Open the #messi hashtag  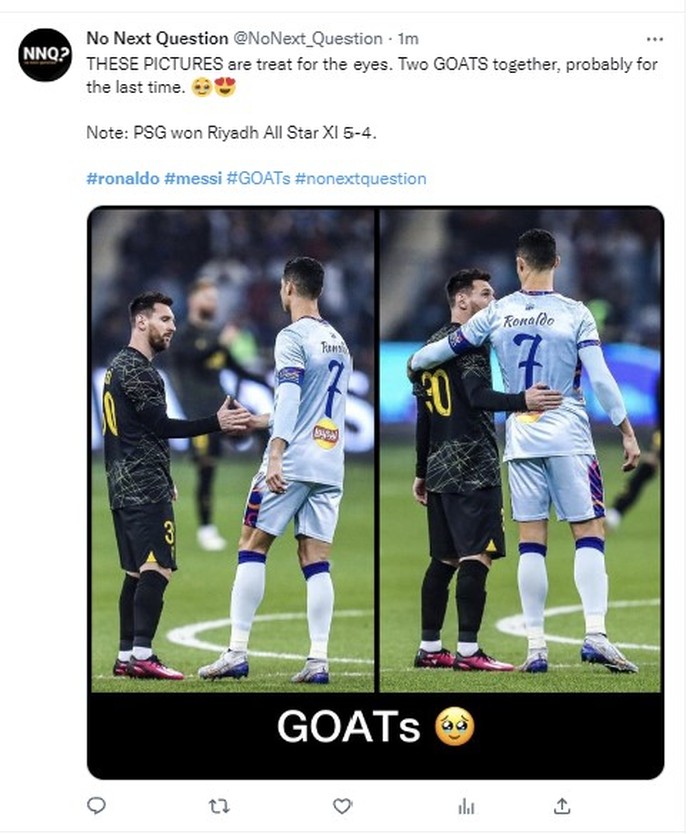(192, 178)
